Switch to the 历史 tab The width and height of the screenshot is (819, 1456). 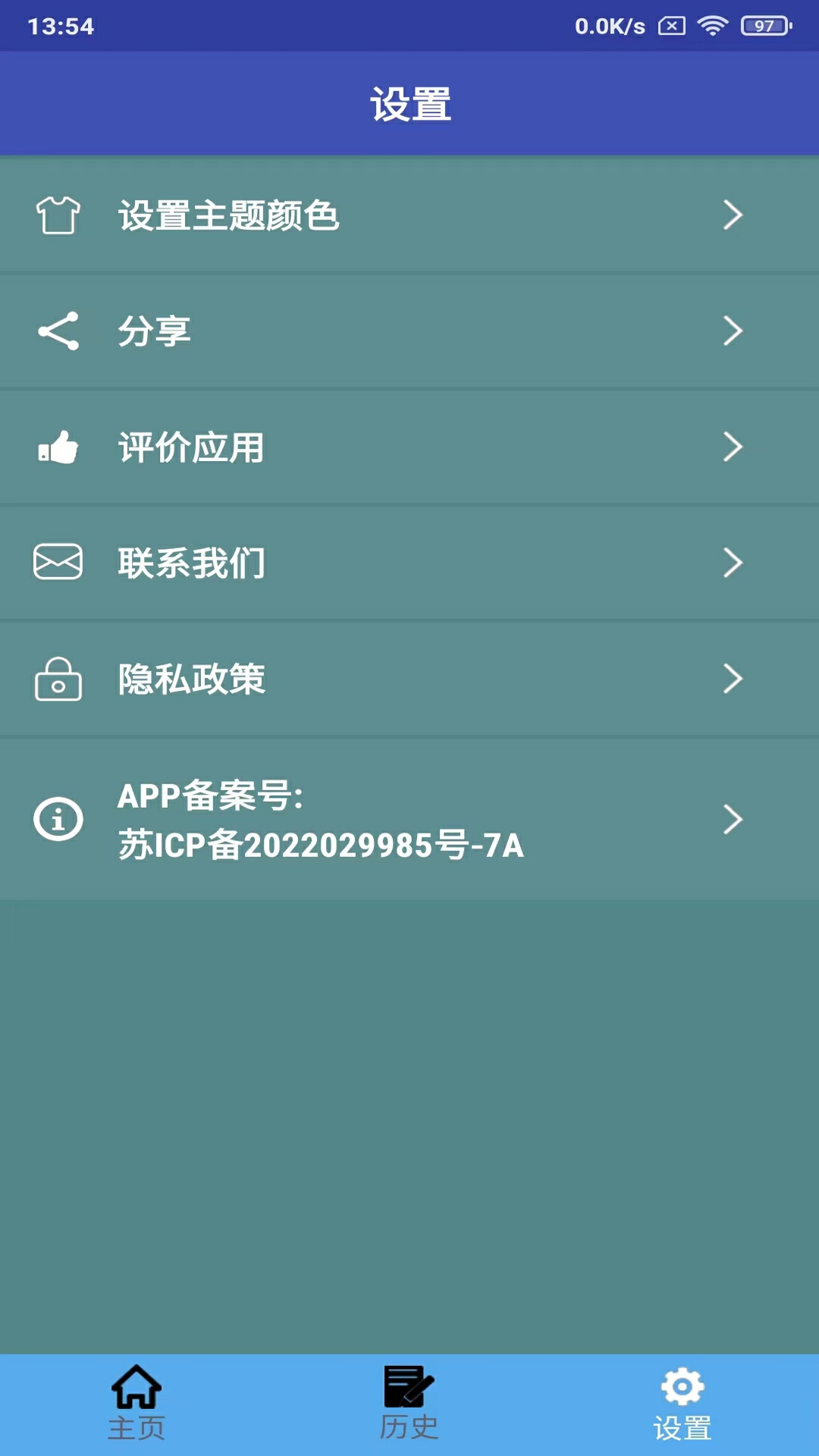pyautogui.click(x=409, y=1424)
